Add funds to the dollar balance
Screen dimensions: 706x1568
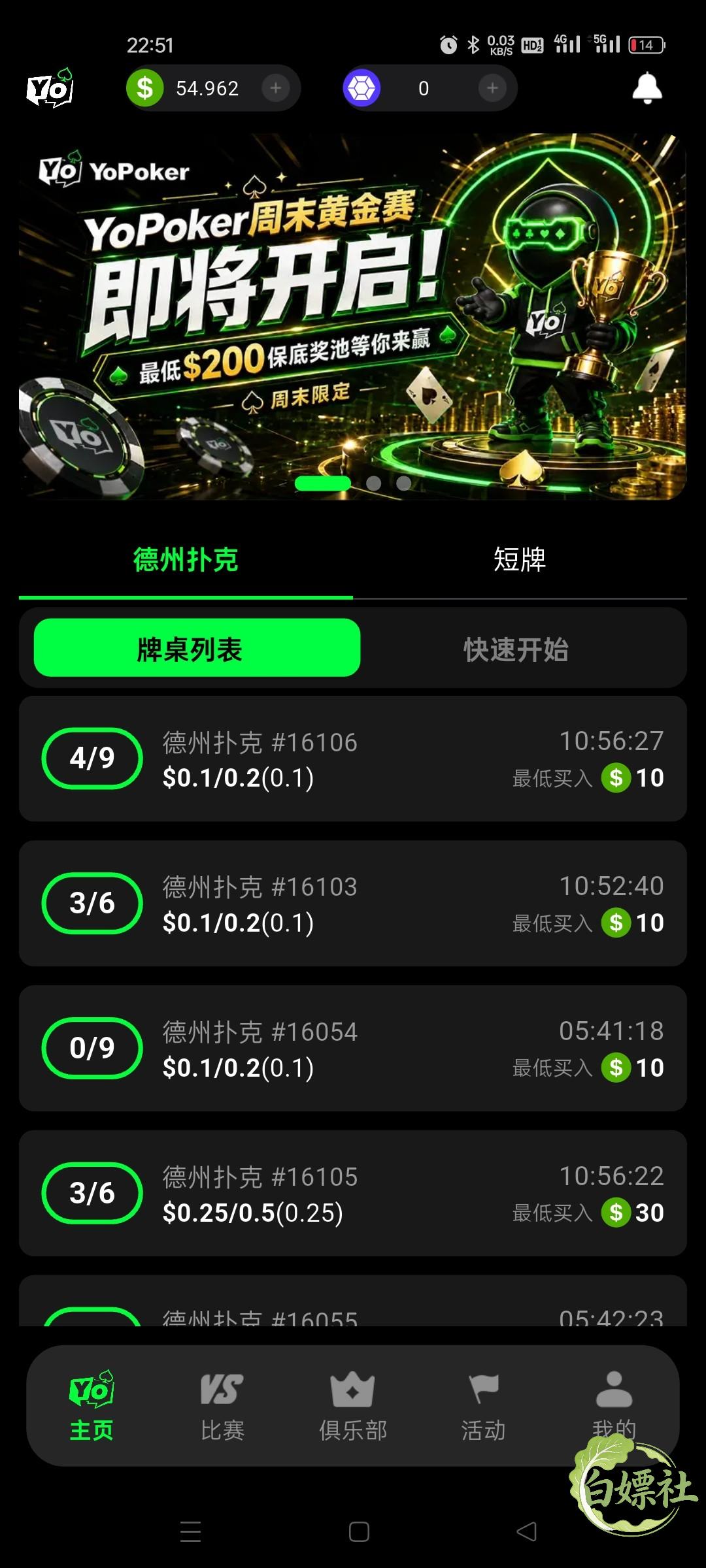tap(276, 88)
